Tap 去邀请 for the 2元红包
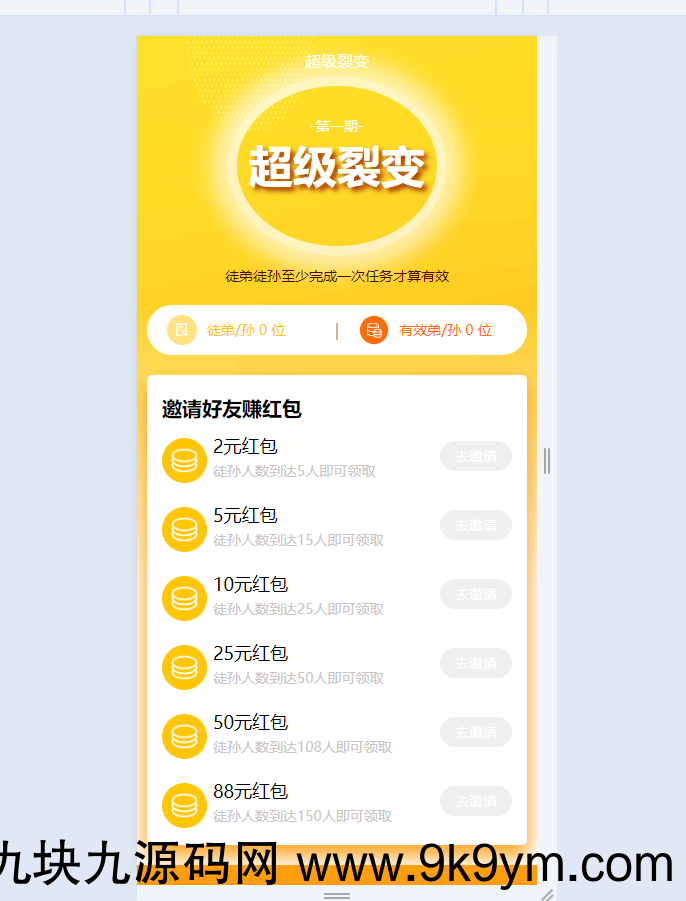The image size is (686, 901). [476, 456]
